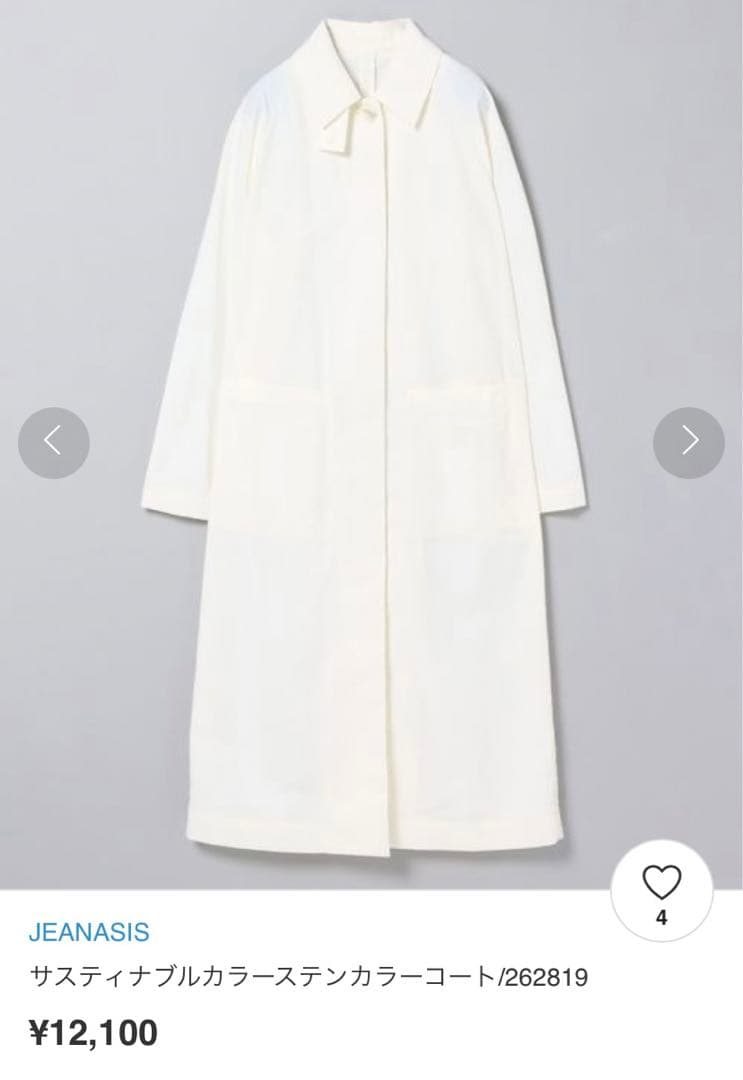Add the coat to favorites with the heart
Image resolution: width=743 pixels, height=1080 pixels.
point(661,882)
